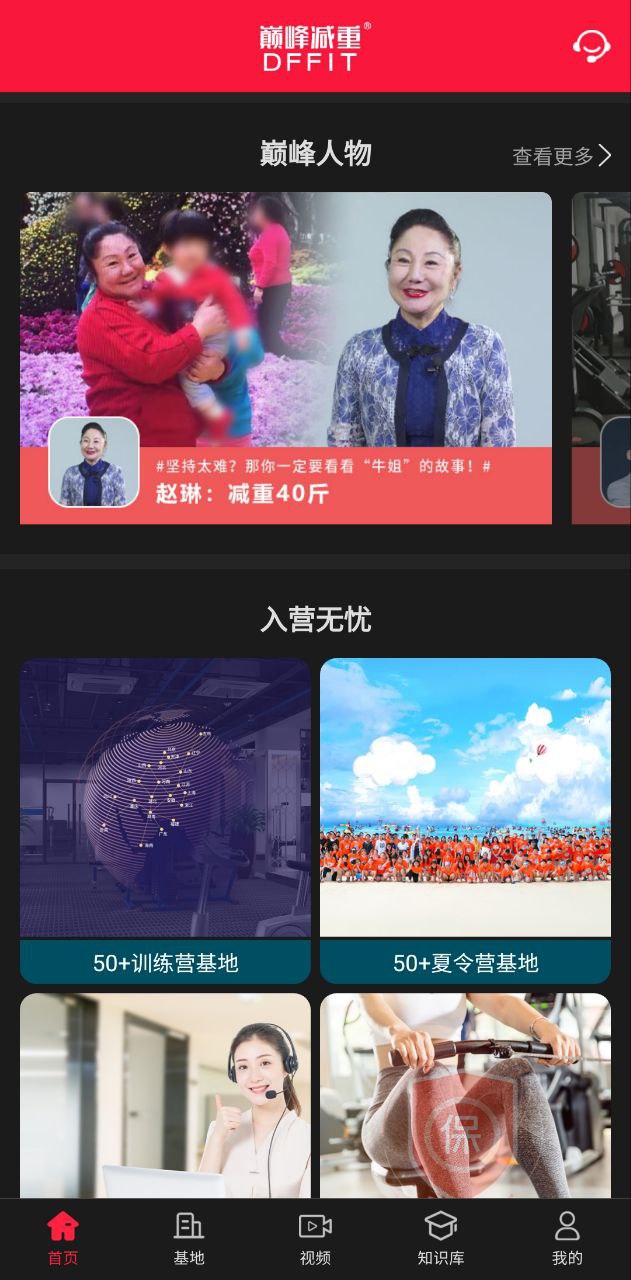
Task: Open the 50+训练营基地 card
Action: [x=165, y=820]
